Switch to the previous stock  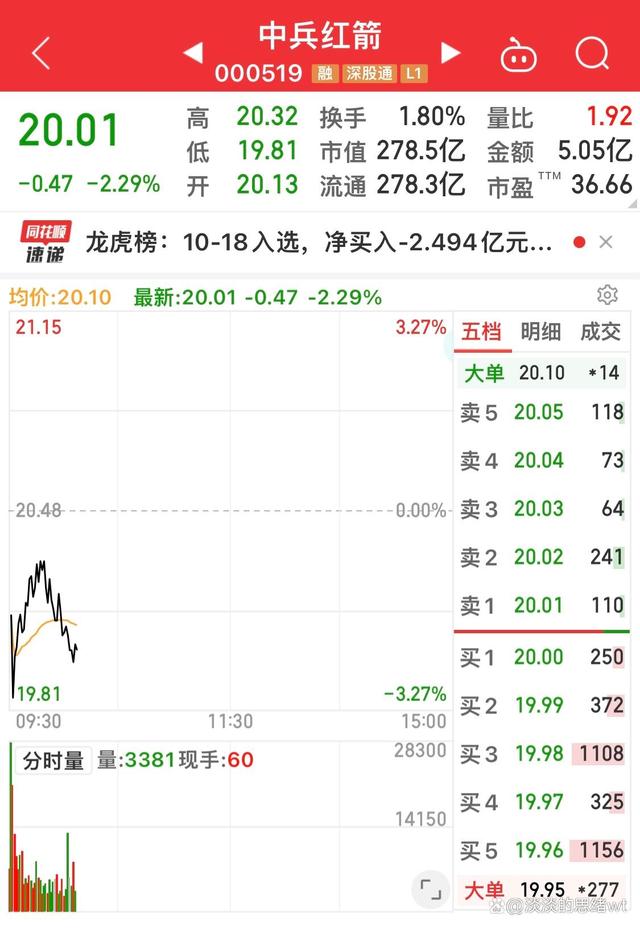pyautogui.click(x=193, y=52)
